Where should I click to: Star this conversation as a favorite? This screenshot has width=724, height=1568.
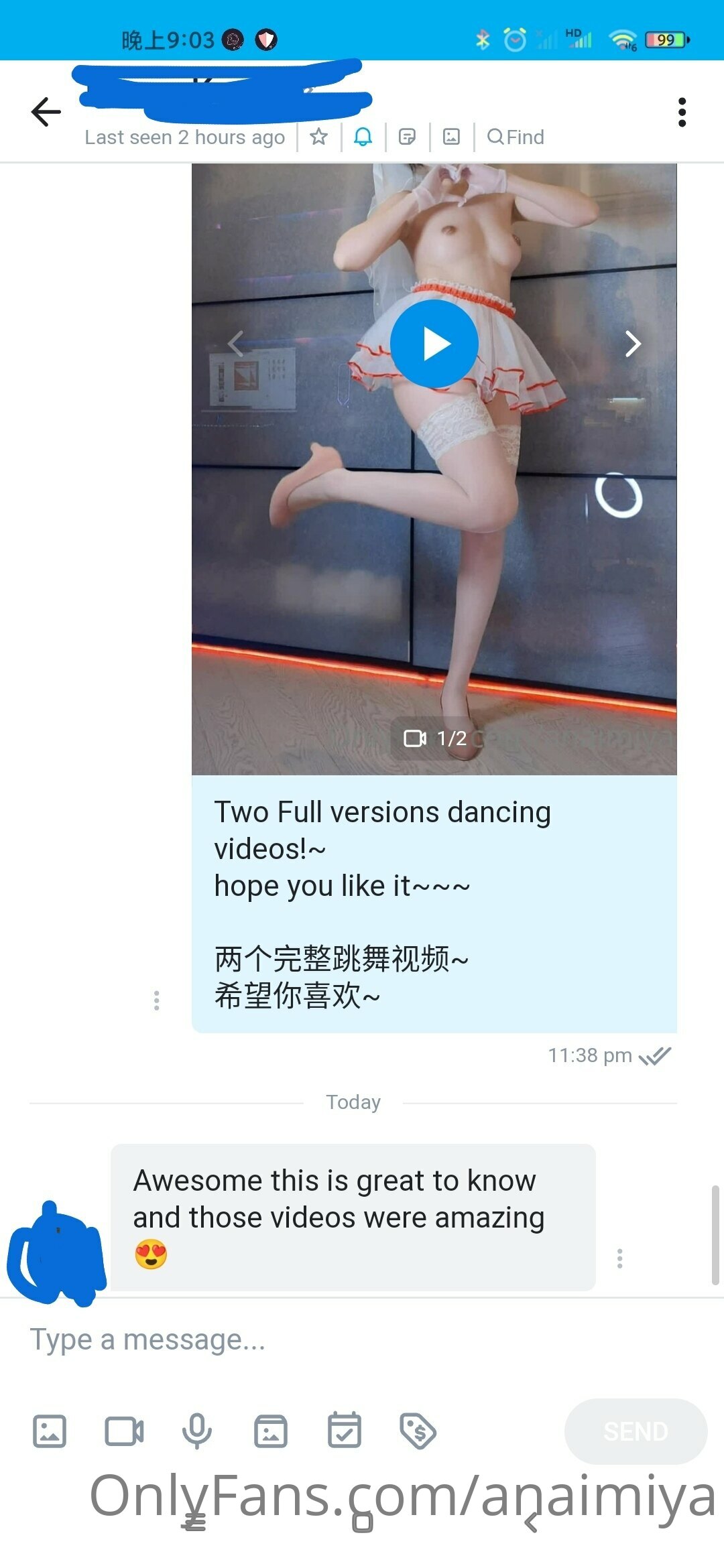pos(319,137)
